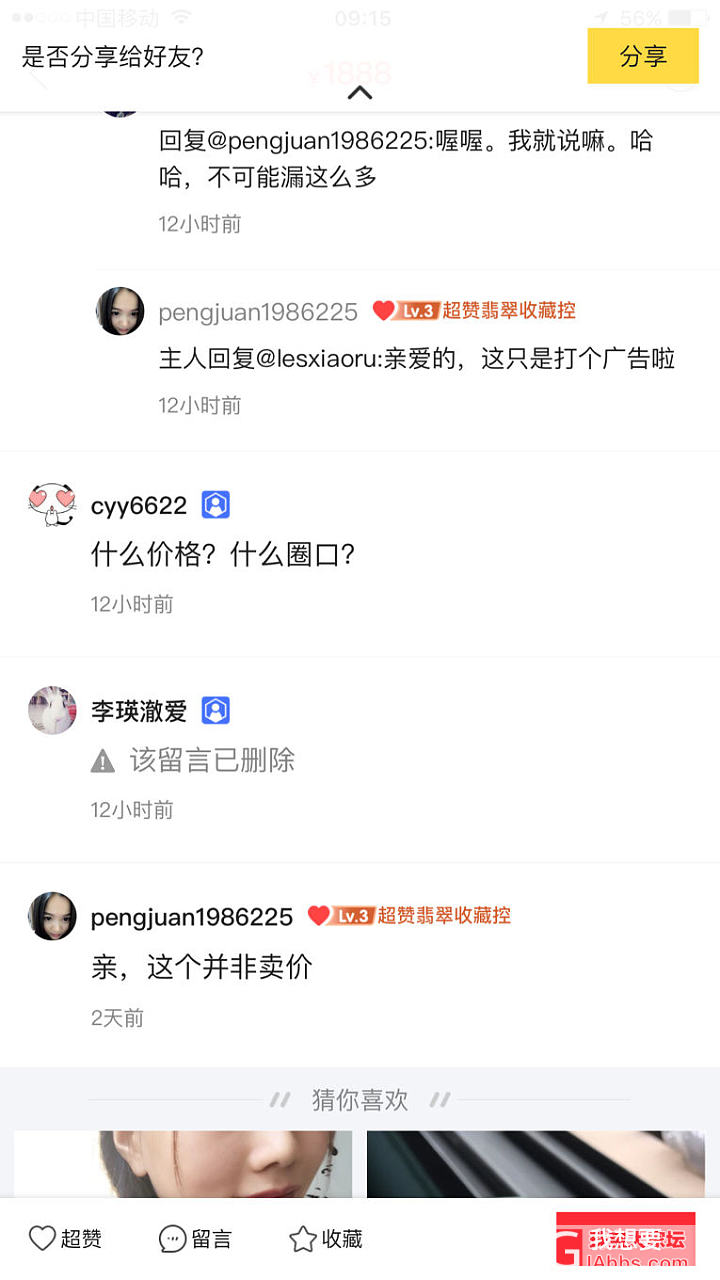
Task: Collapse the share banner with the up chevron
Action: tap(359, 93)
